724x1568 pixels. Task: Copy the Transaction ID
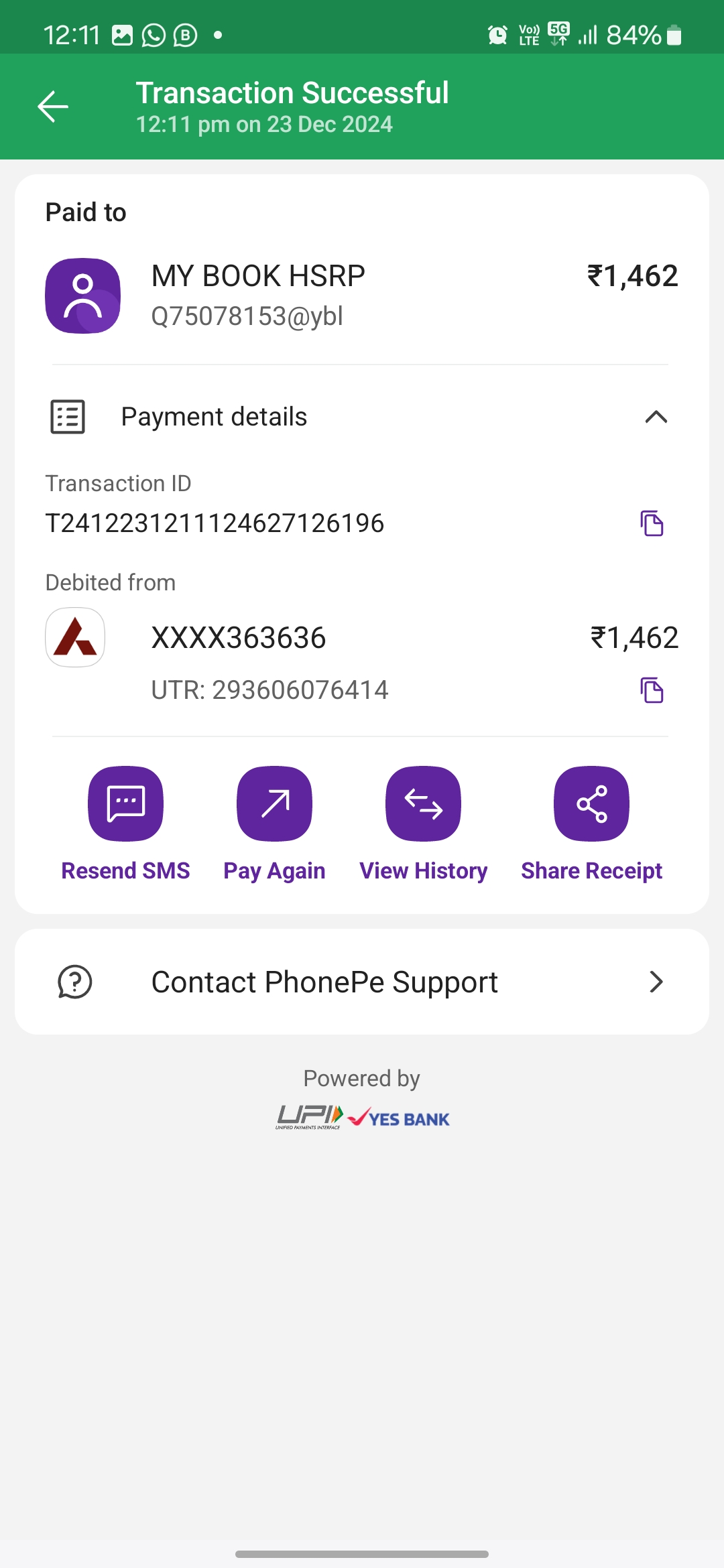[x=652, y=523]
